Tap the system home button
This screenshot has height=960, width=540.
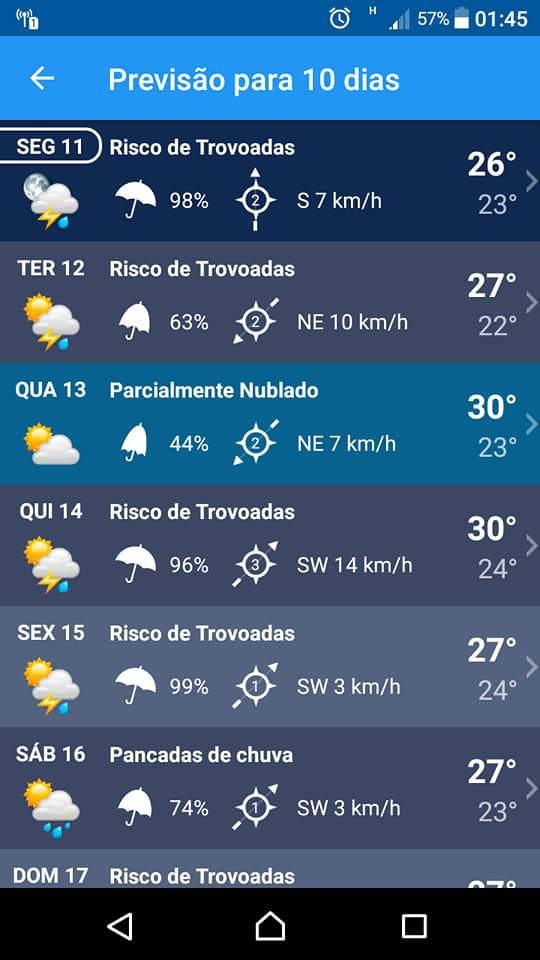270,926
